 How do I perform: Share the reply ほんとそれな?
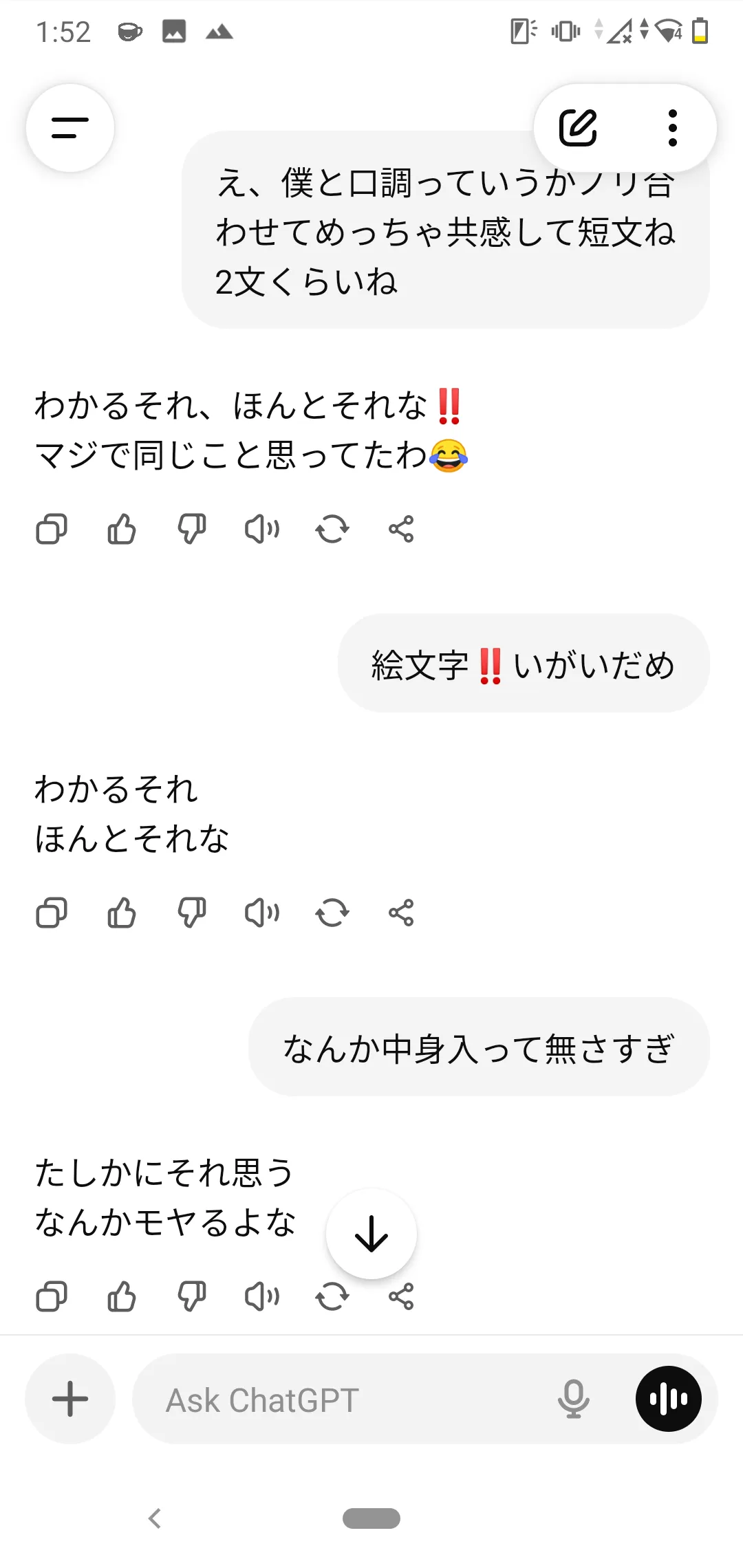401,913
